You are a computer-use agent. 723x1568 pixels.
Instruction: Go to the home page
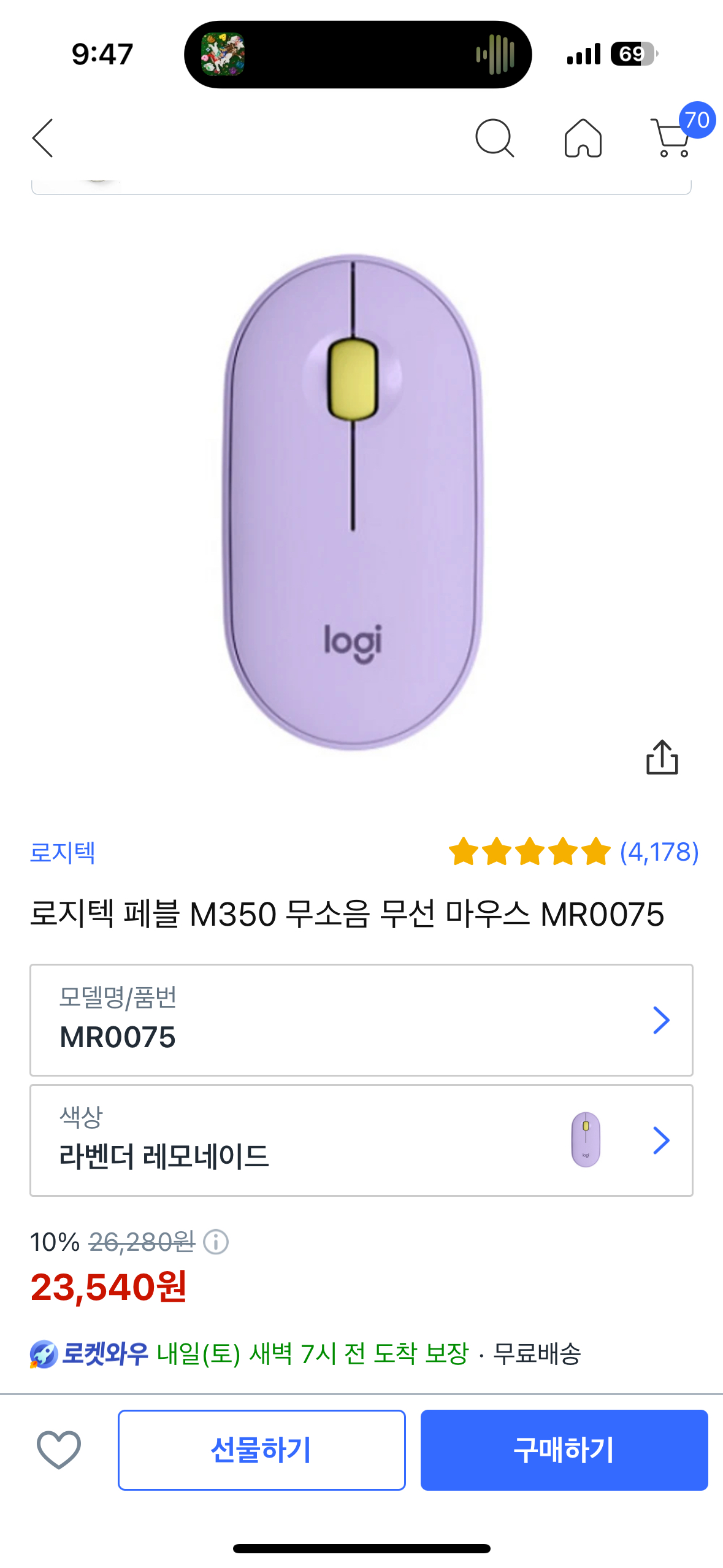(x=583, y=139)
